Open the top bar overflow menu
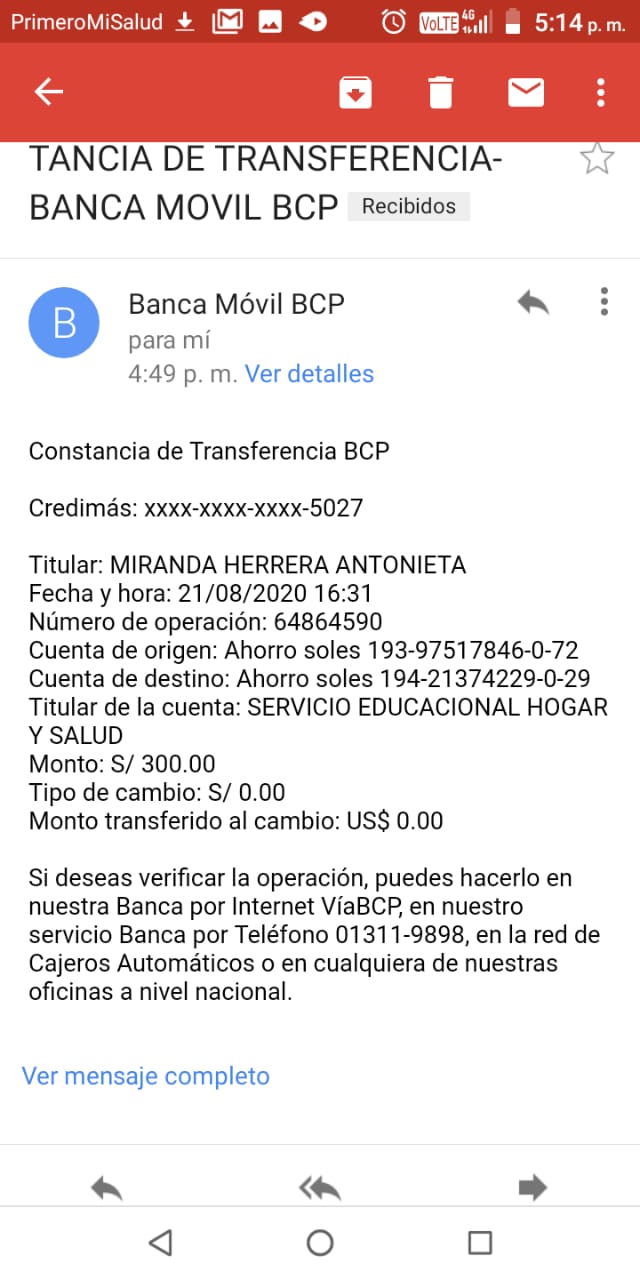640x1280 pixels. click(x=600, y=92)
